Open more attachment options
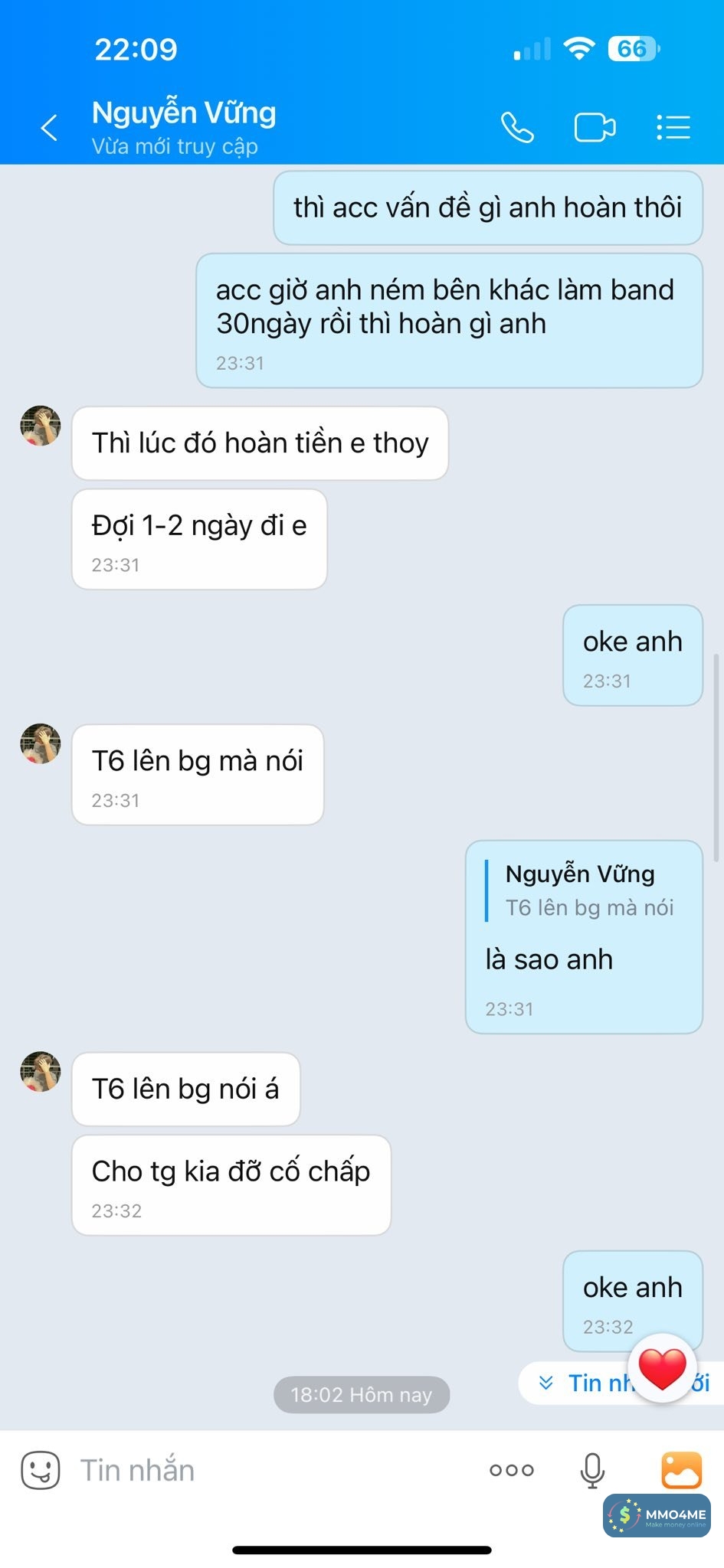The width and height of the screenshot is (724, 1568). coord(511,1470)
